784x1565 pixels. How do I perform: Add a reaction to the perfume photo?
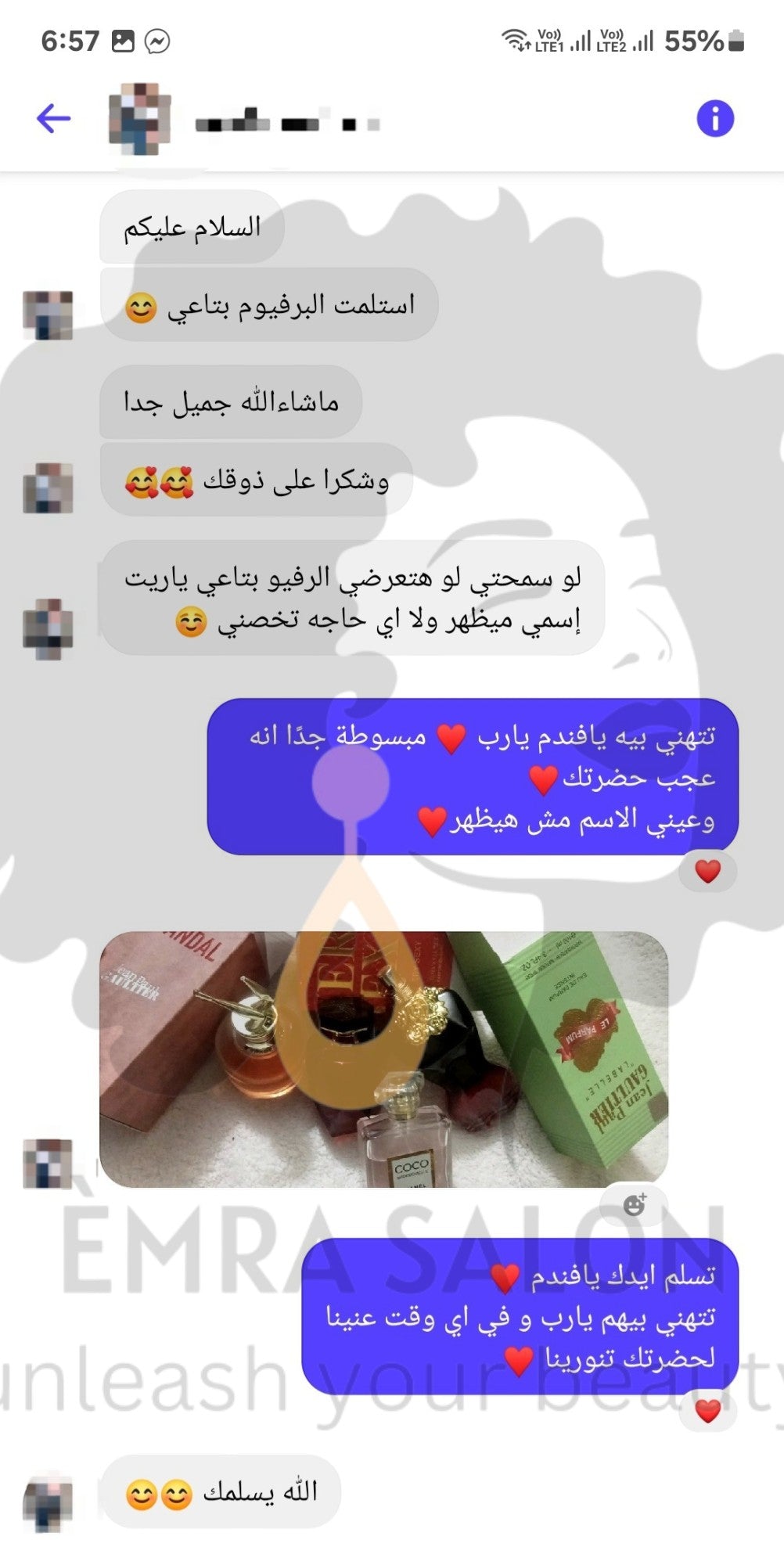[x=634, y=1205]
